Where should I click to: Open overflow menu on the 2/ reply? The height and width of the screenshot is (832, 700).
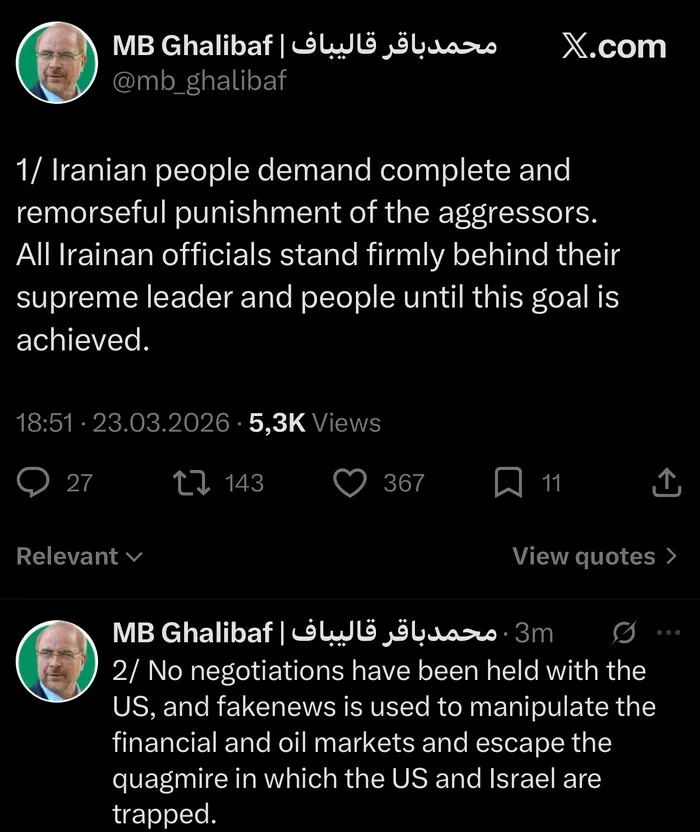[667, 633]
